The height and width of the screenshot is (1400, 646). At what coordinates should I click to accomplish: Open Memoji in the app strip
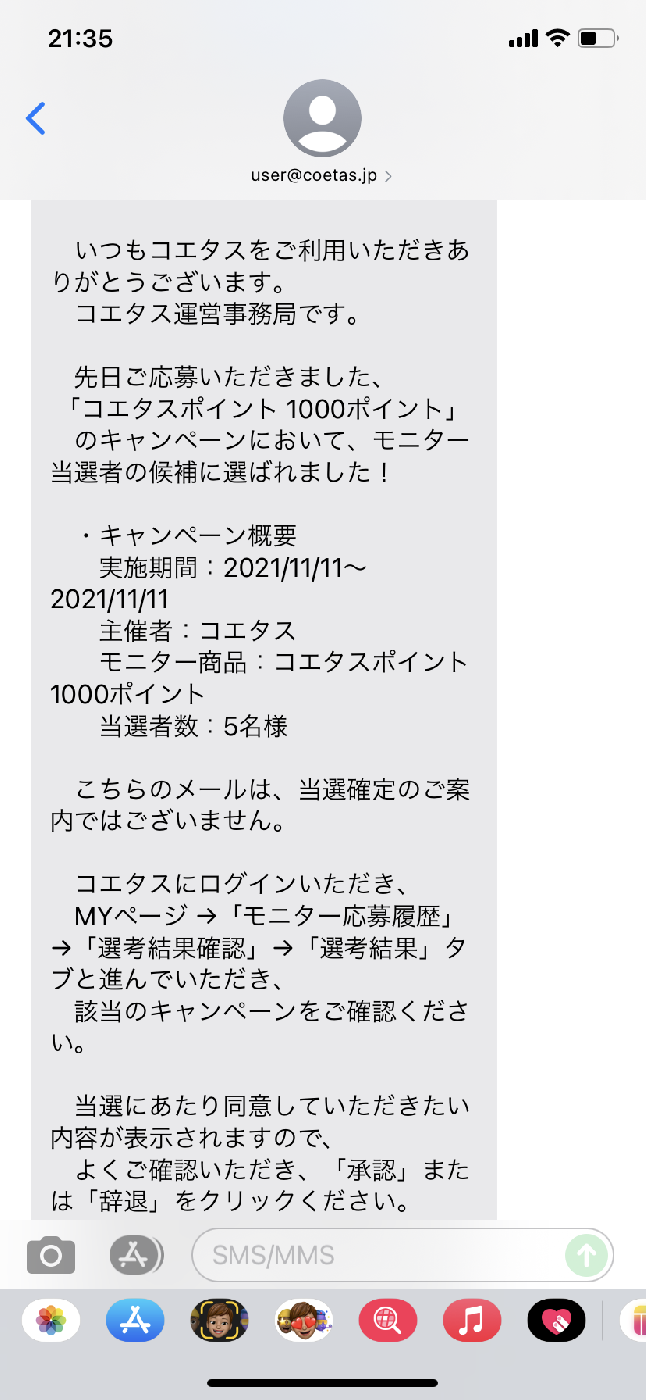(x=219, y=1322)
